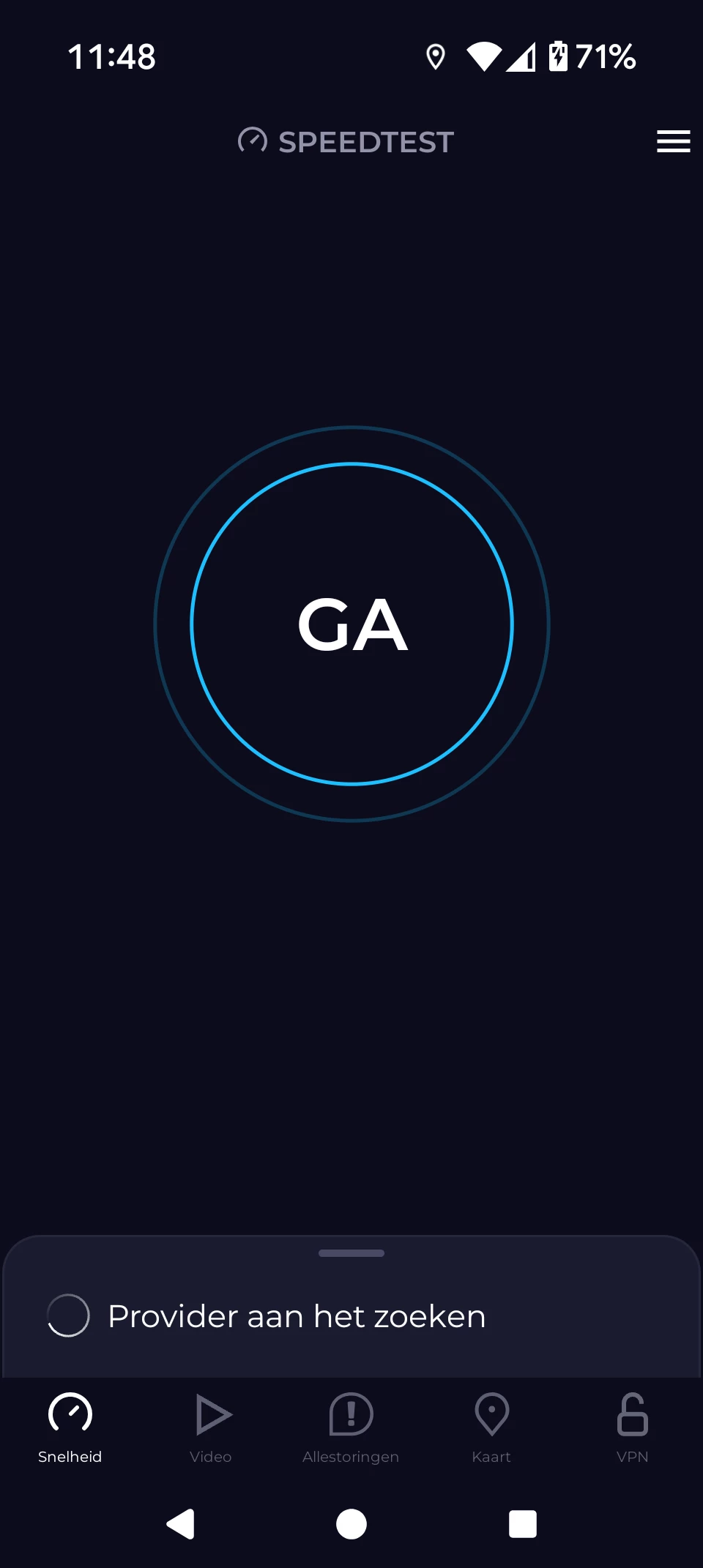Start the speed test with GA
Screen dimensions: 703x1568
point(351,624)
